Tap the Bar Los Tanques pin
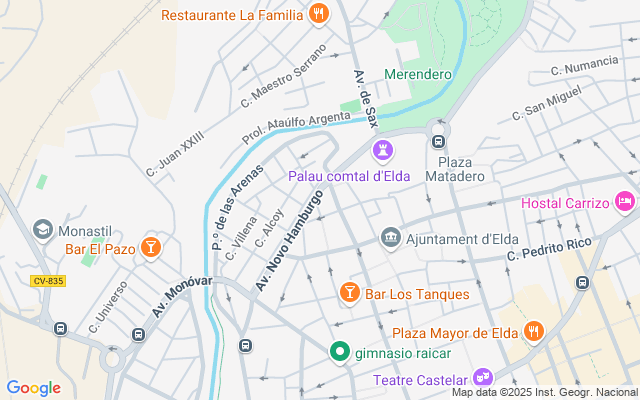This screenshot has height=400, width=640. [x=349, y=292]
